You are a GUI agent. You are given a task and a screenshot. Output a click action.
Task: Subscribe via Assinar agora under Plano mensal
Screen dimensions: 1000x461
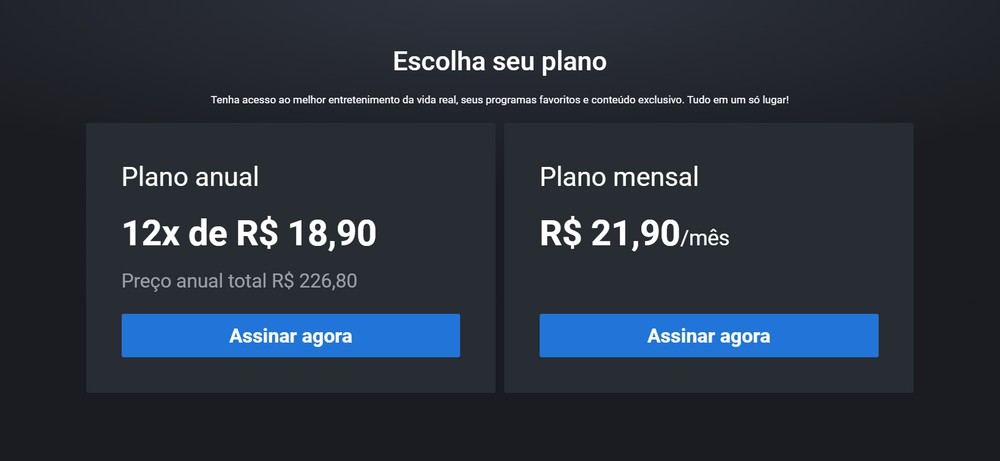[708, 336]
